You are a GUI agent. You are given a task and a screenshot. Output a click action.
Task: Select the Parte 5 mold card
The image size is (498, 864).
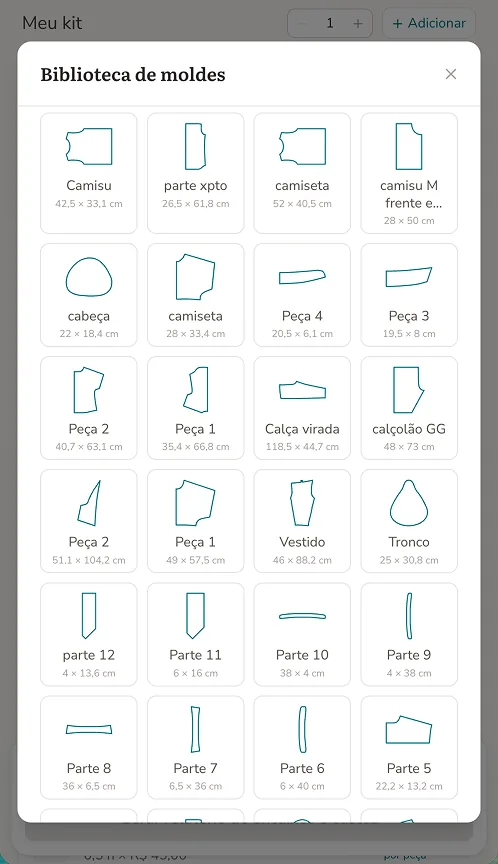point(409,747)
